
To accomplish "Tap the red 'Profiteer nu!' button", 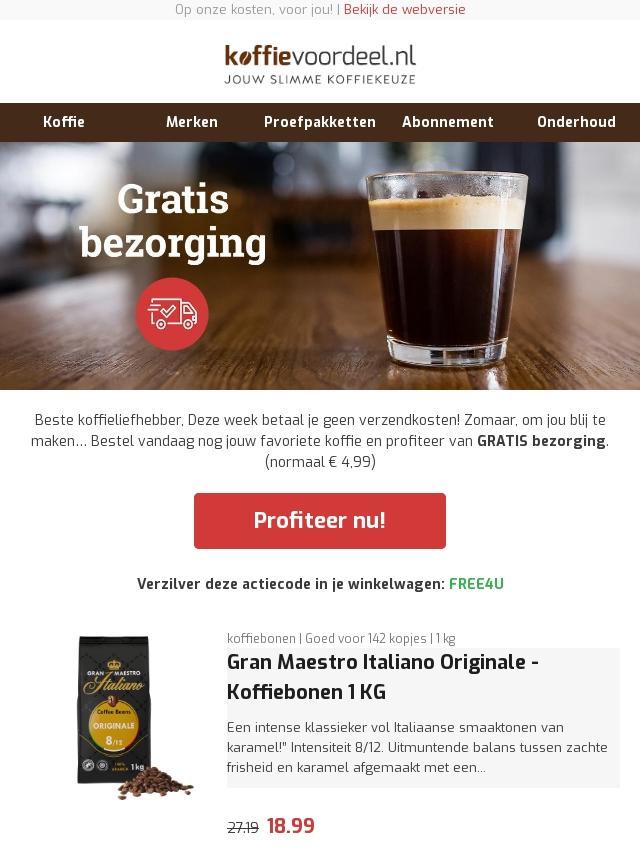I will point(320,521).
